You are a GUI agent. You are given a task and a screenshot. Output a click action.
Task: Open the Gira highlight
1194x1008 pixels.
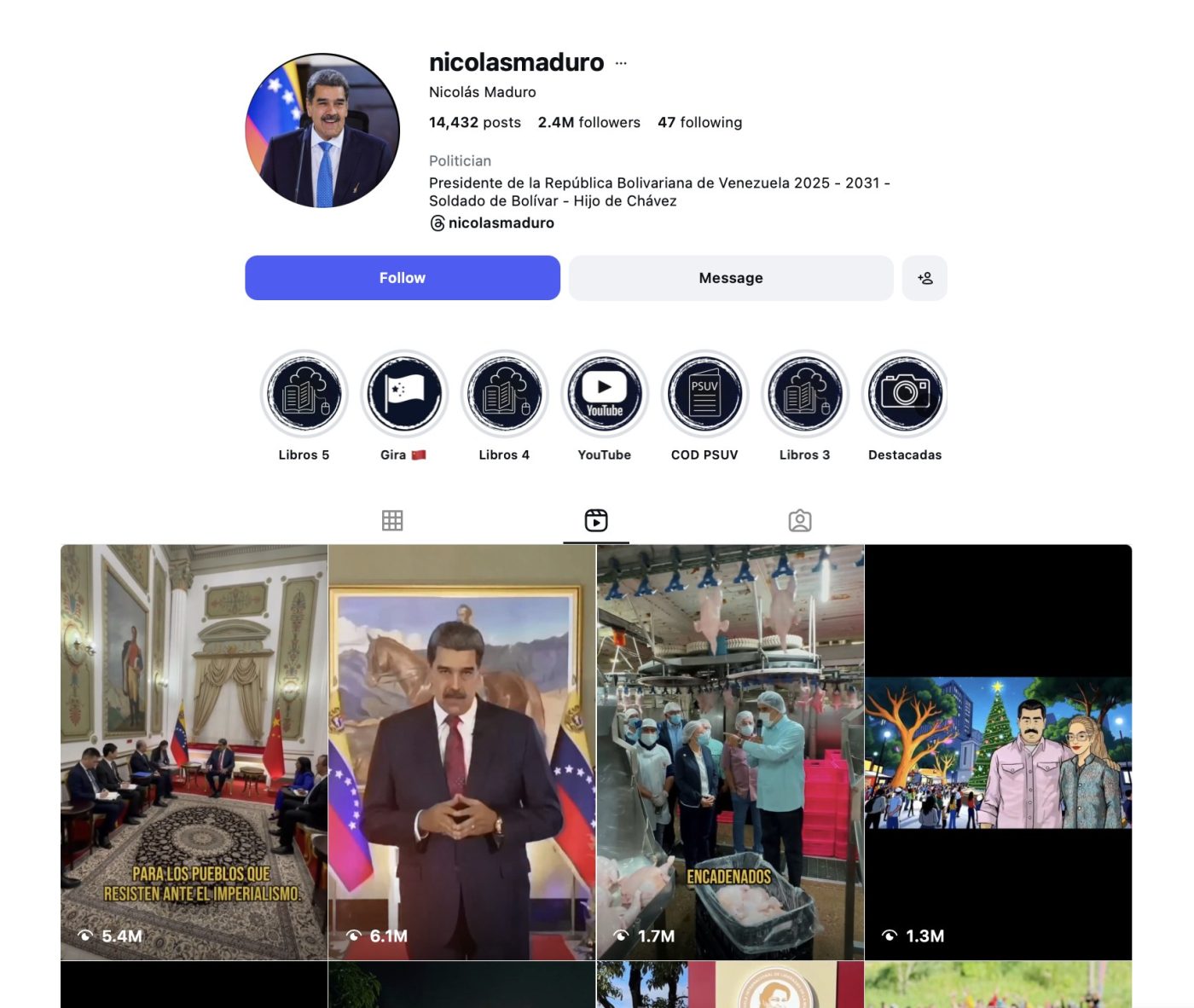click(x=404, y=394)
